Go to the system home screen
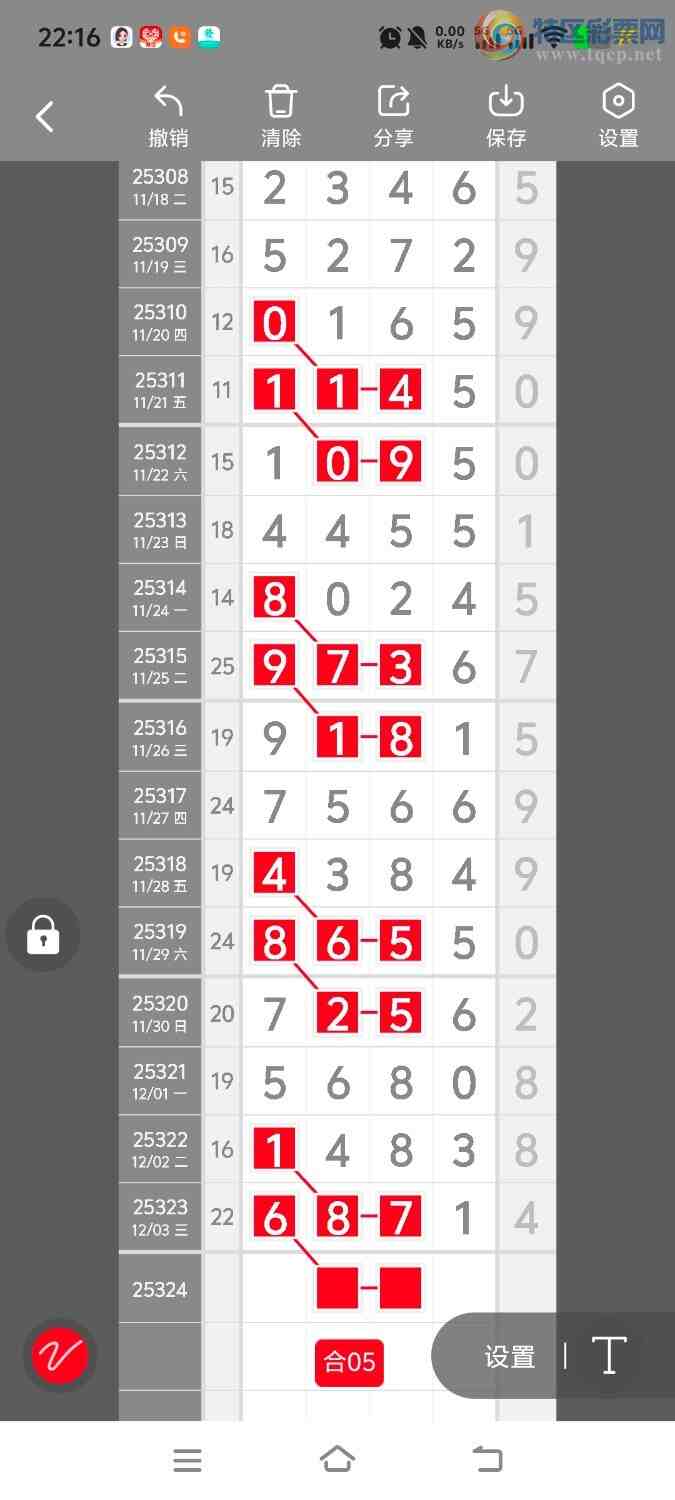This screenshot has width=675, height=1500. coord(337,1460)
